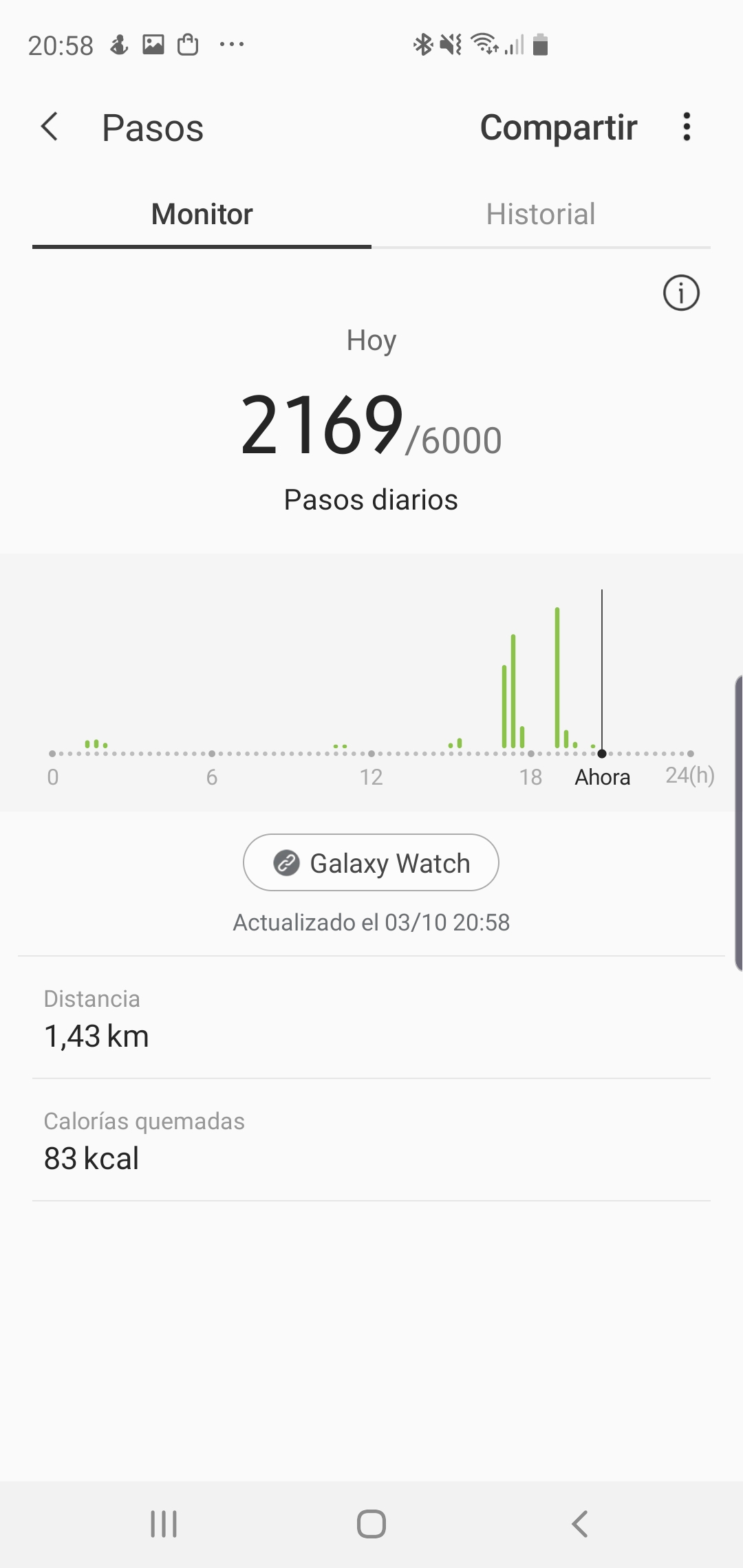Switch to the Historial tab

[541, 215]
